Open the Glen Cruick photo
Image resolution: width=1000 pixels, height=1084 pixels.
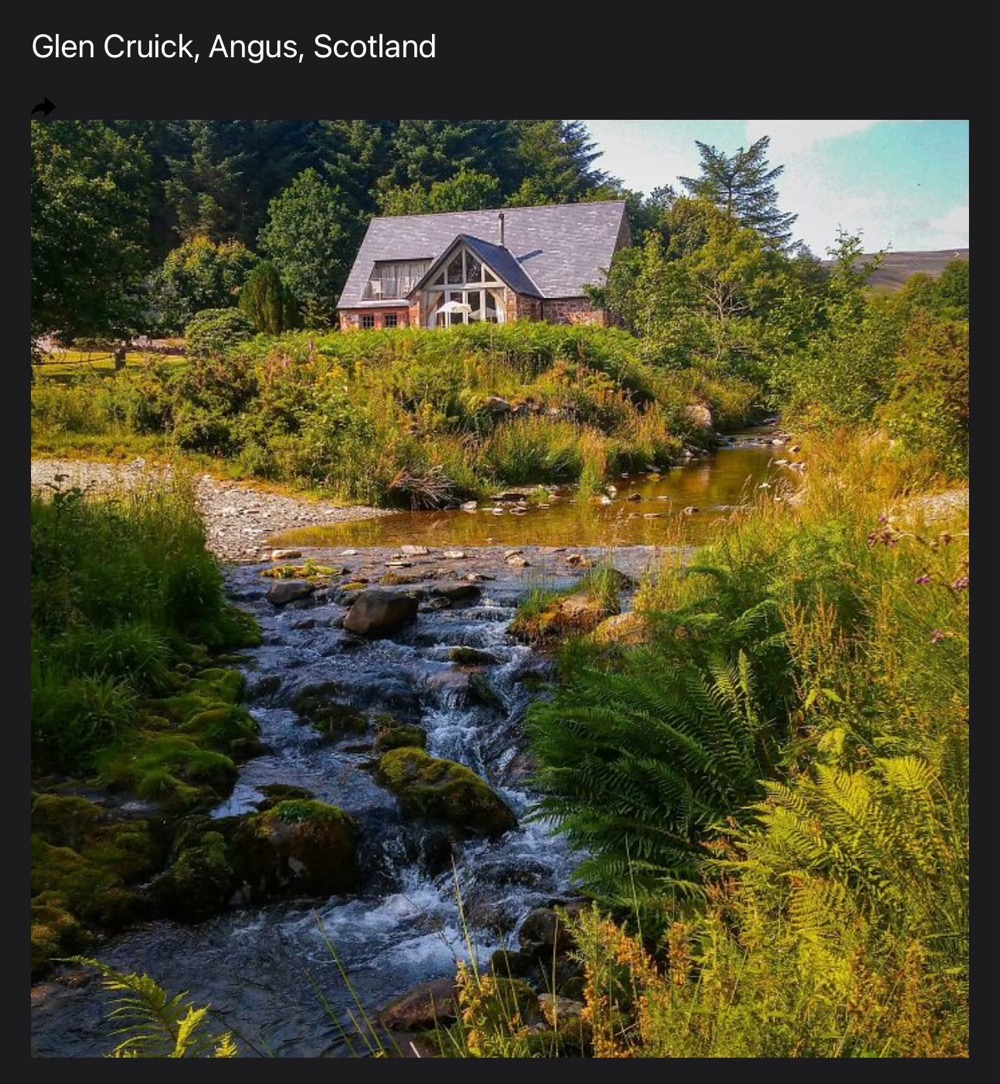tap(499, 588)
